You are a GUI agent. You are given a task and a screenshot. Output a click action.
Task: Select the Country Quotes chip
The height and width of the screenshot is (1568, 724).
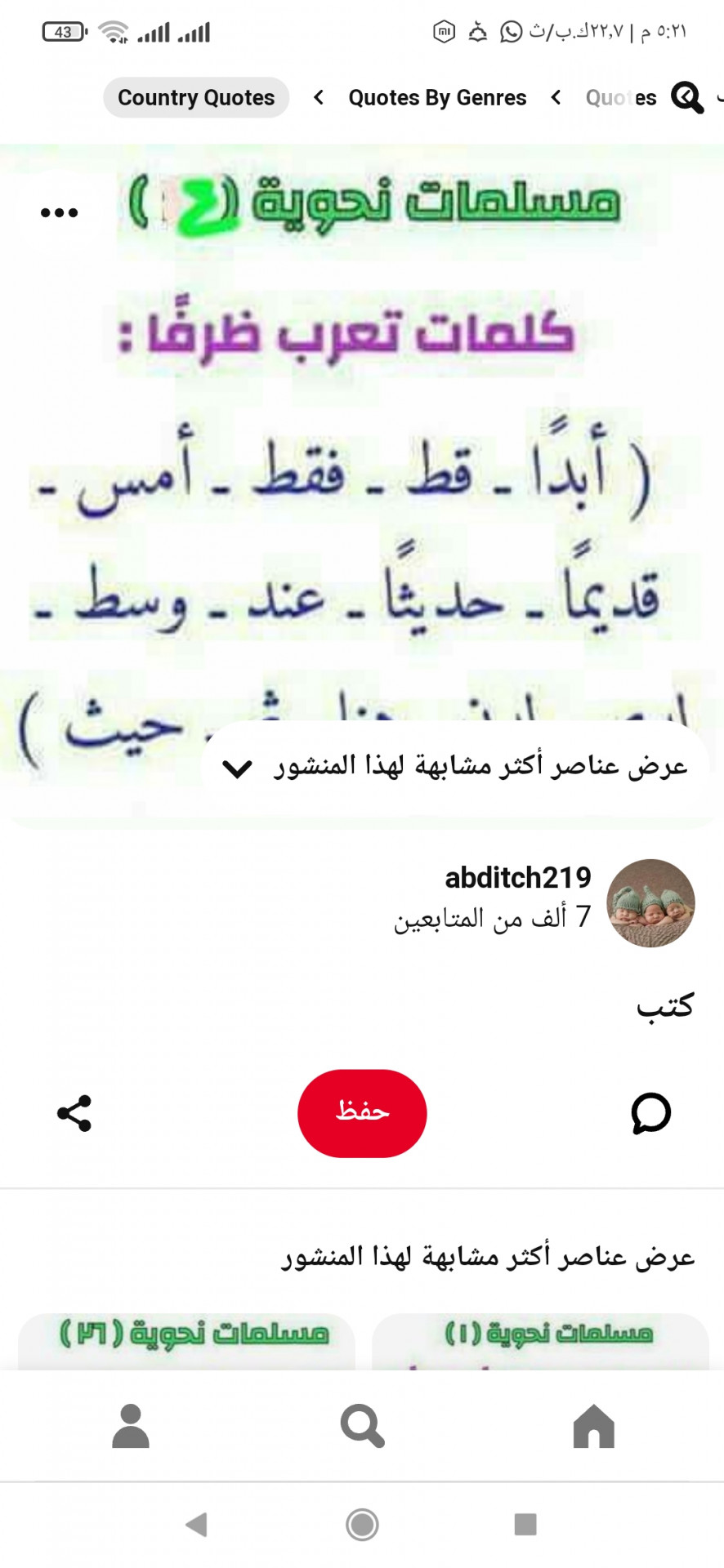tap(196, 98)
